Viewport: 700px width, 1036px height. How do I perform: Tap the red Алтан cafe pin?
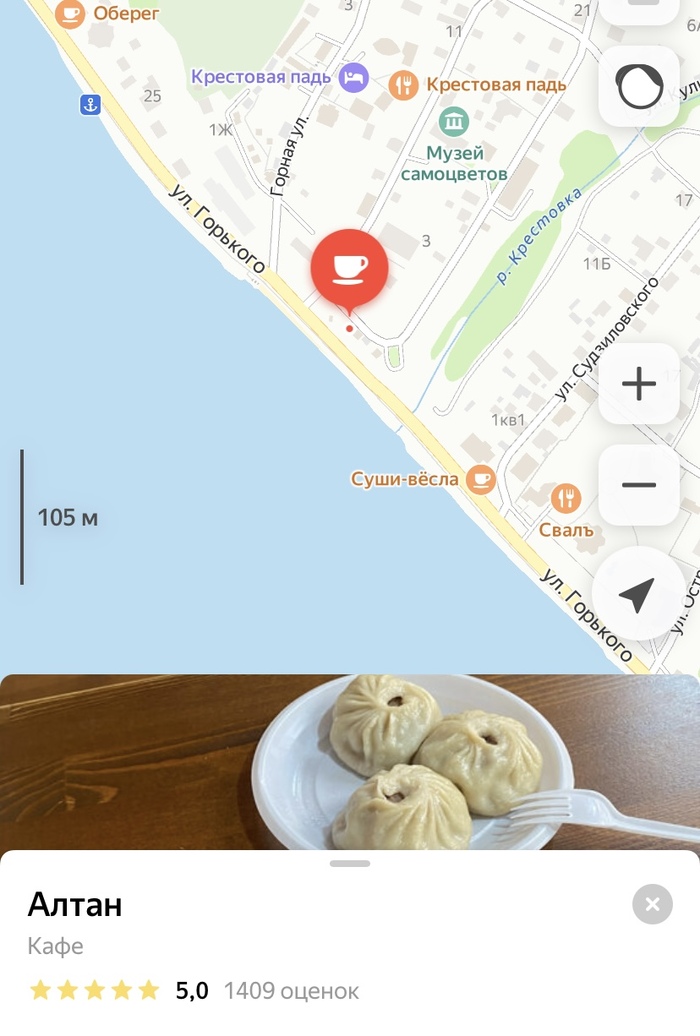pyautogui.click(x=349, y=268)
